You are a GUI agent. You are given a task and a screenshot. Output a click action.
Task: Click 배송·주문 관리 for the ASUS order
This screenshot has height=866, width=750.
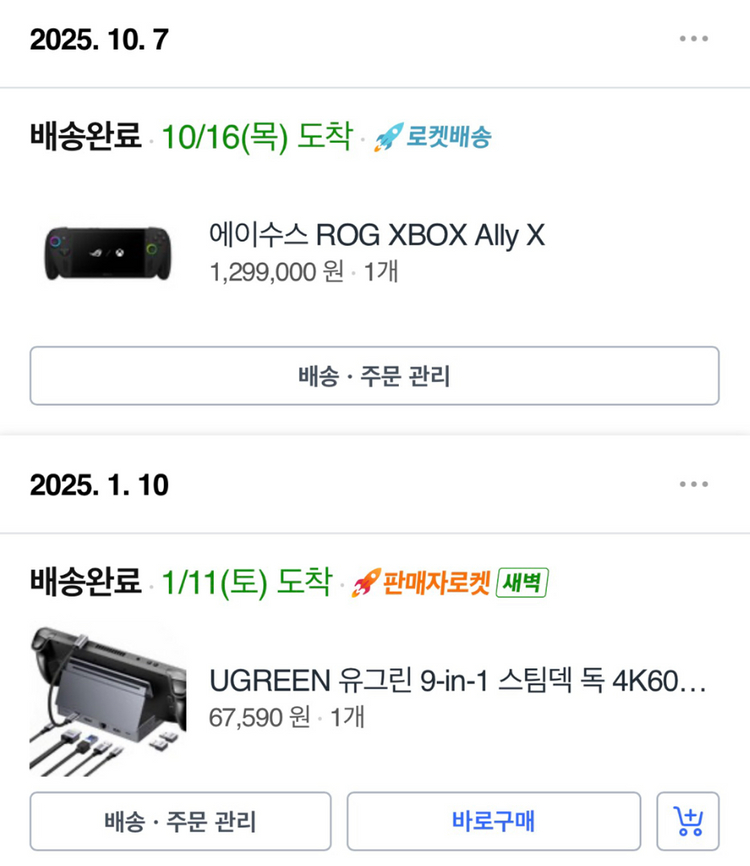click(x=375, y=376)
